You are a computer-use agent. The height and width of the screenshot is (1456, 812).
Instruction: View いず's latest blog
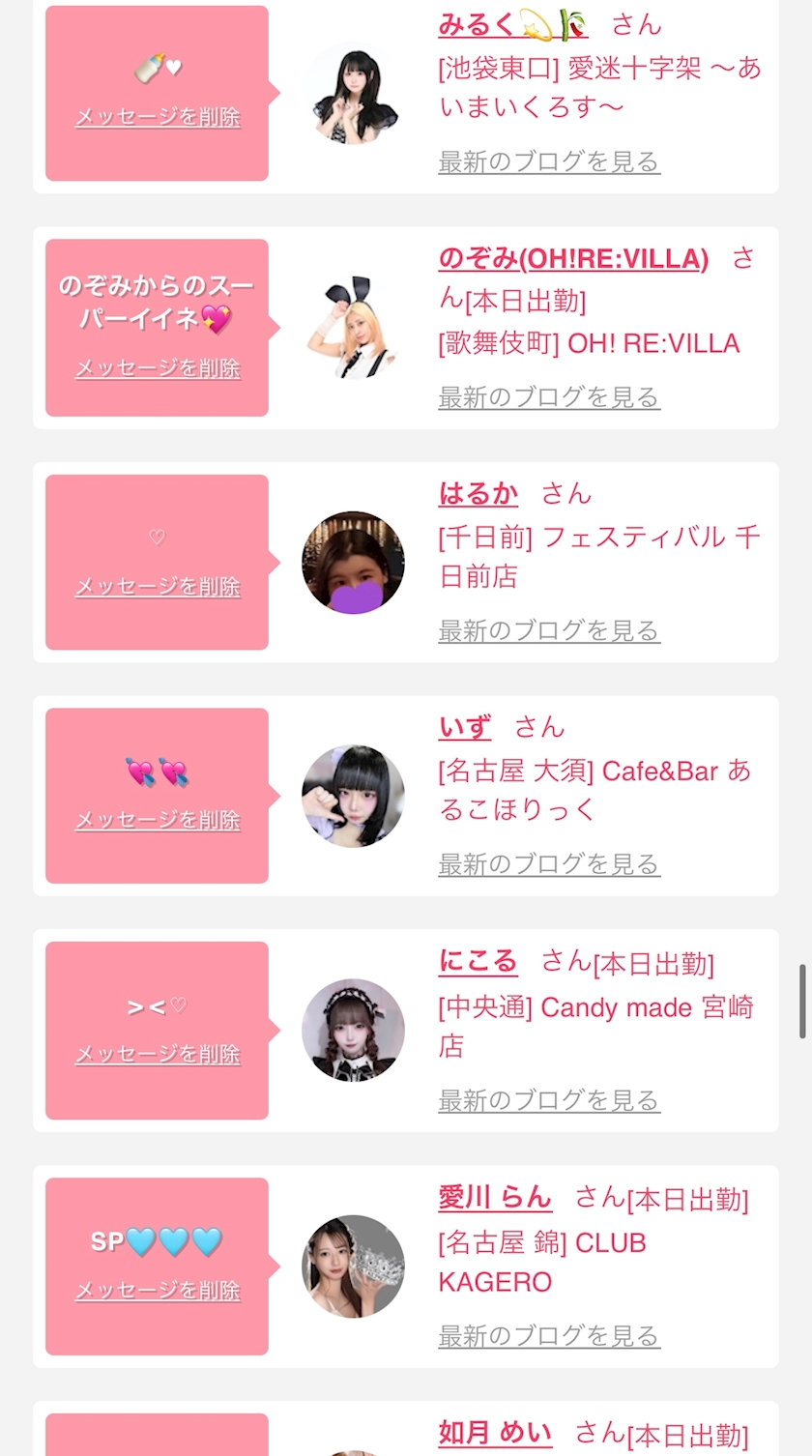(x=549, y=864)
